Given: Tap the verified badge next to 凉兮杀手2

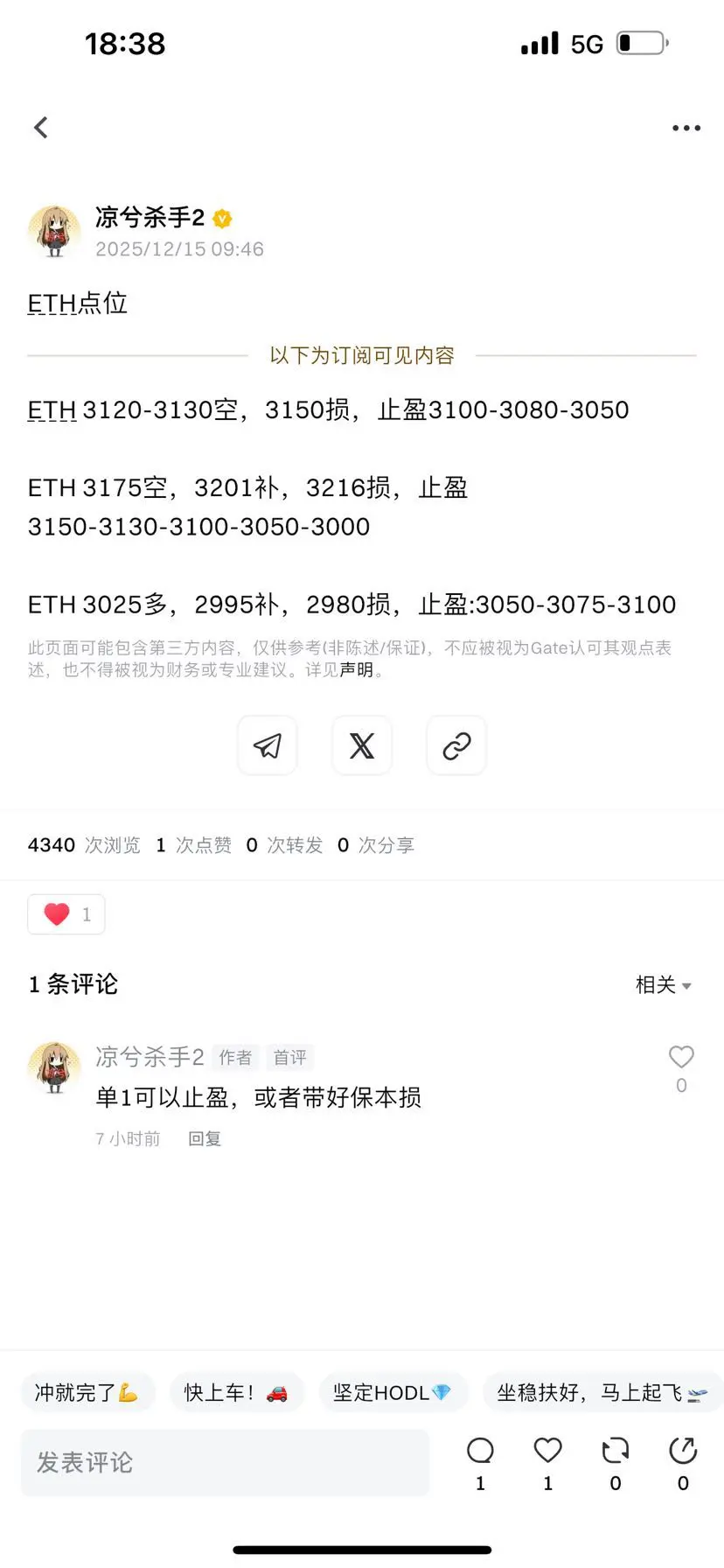Looking at the screenshot, I should 222,219.
